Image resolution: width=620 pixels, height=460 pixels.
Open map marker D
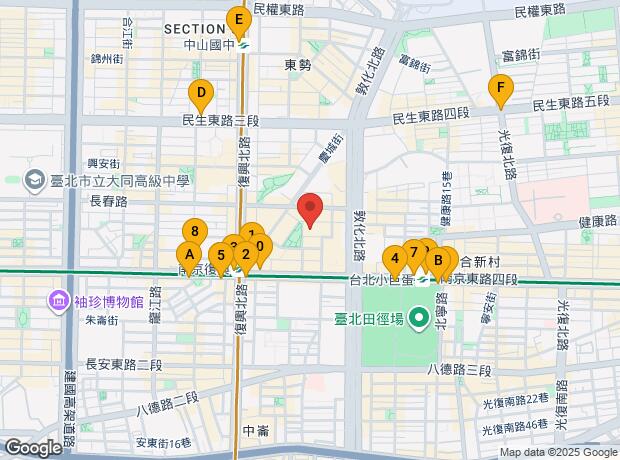coord(201,95)
